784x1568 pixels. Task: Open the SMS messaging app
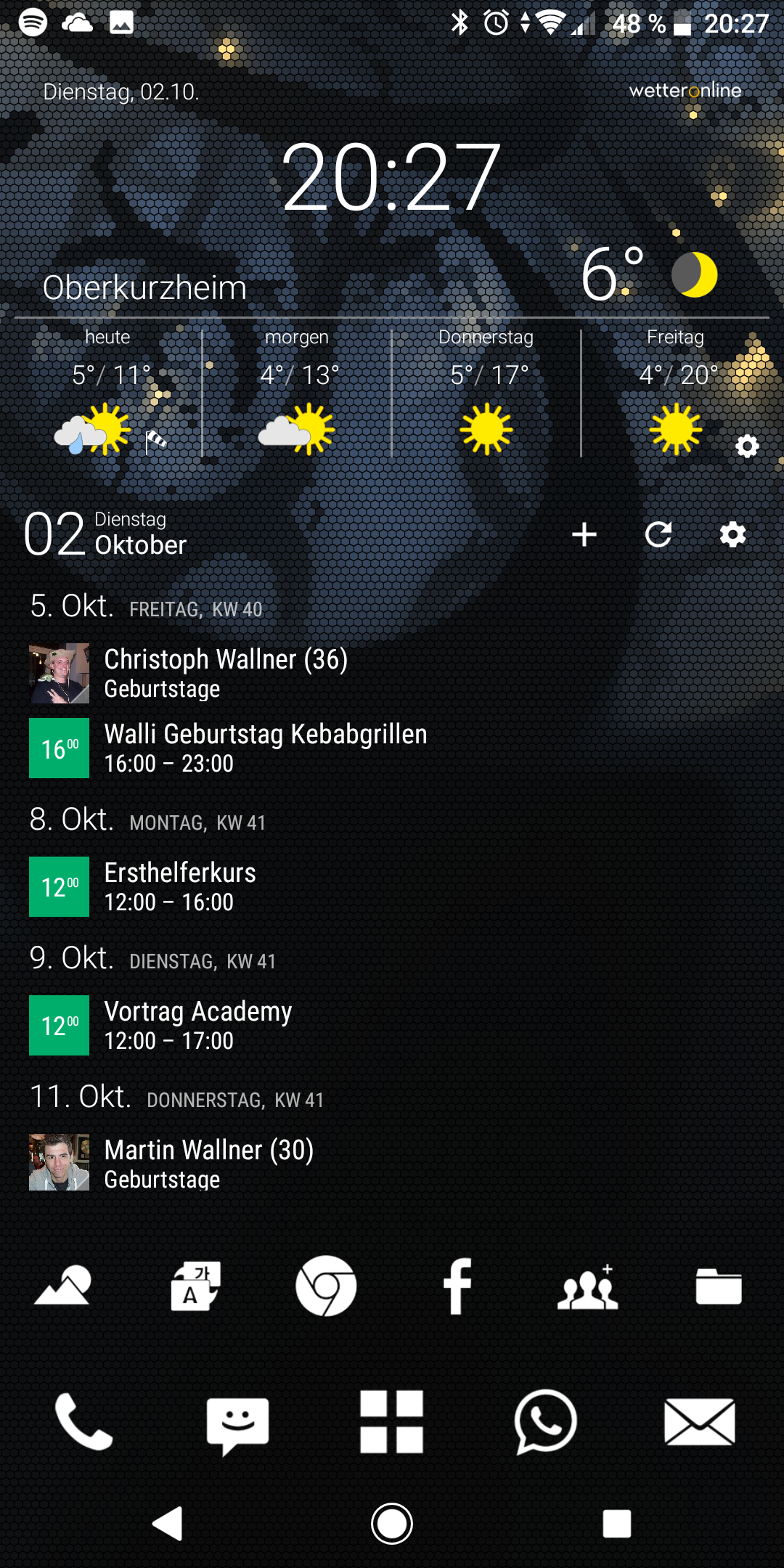237,1425
